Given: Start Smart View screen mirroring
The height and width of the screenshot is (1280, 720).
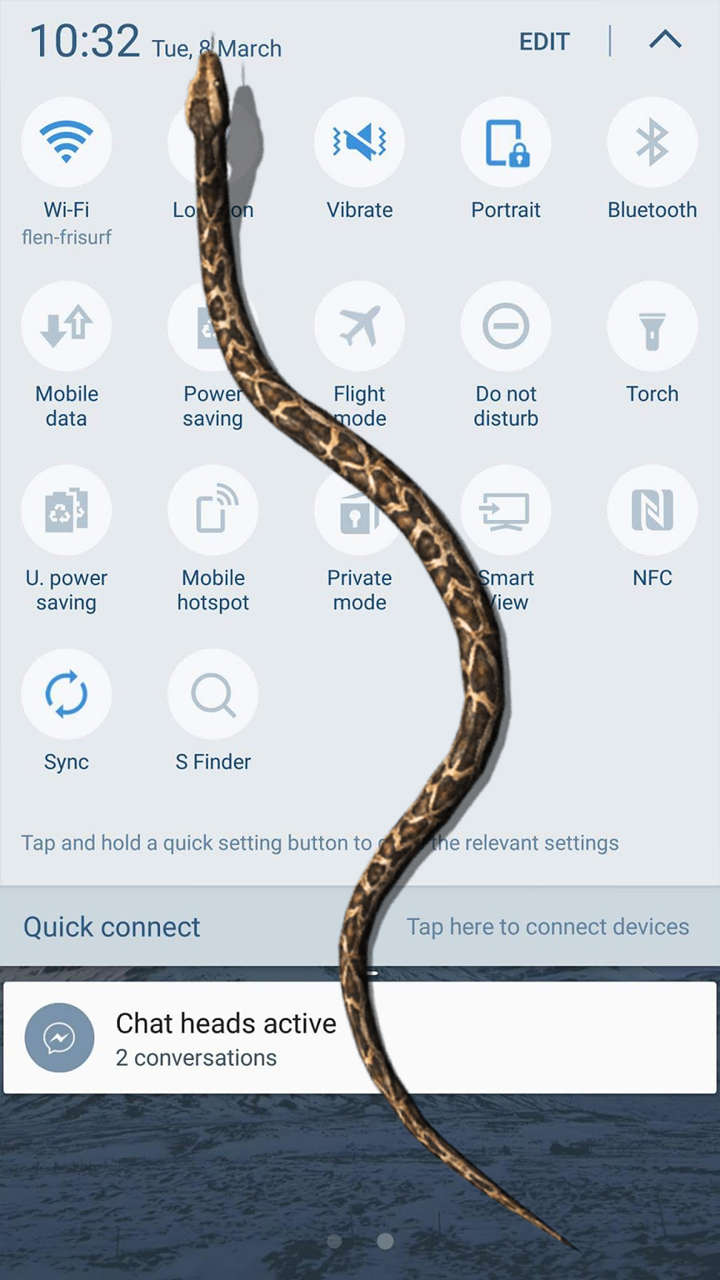Looking at the screenshot, I should point(505,509).
